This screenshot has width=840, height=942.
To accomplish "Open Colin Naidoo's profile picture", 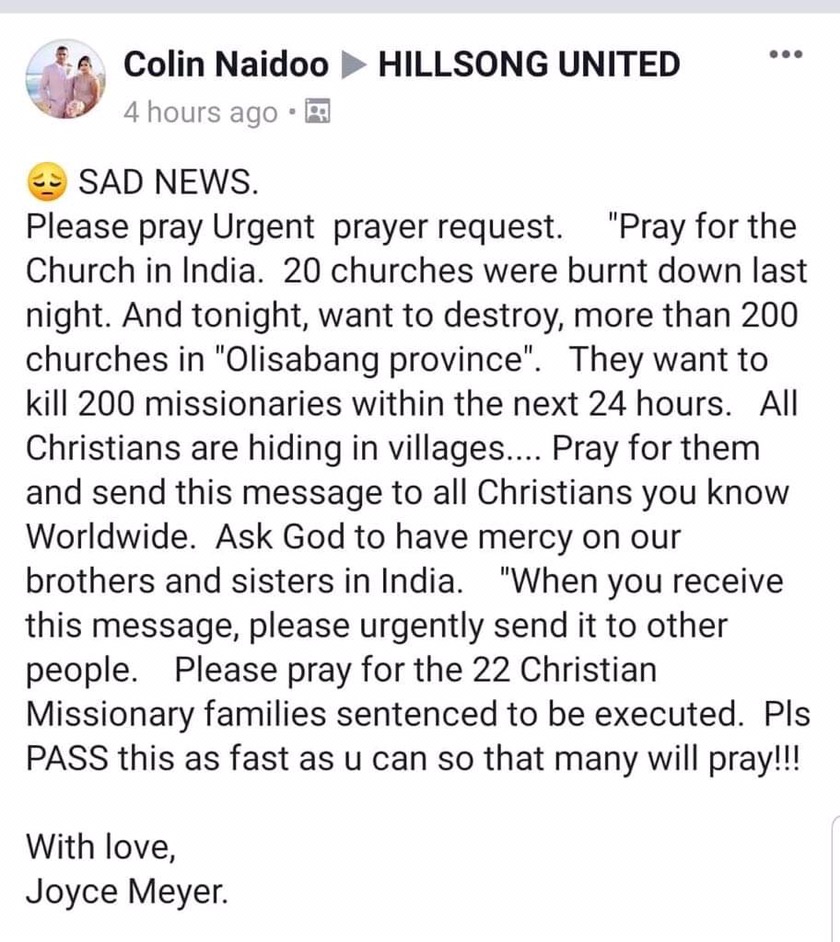I will [x=65, y=78].
